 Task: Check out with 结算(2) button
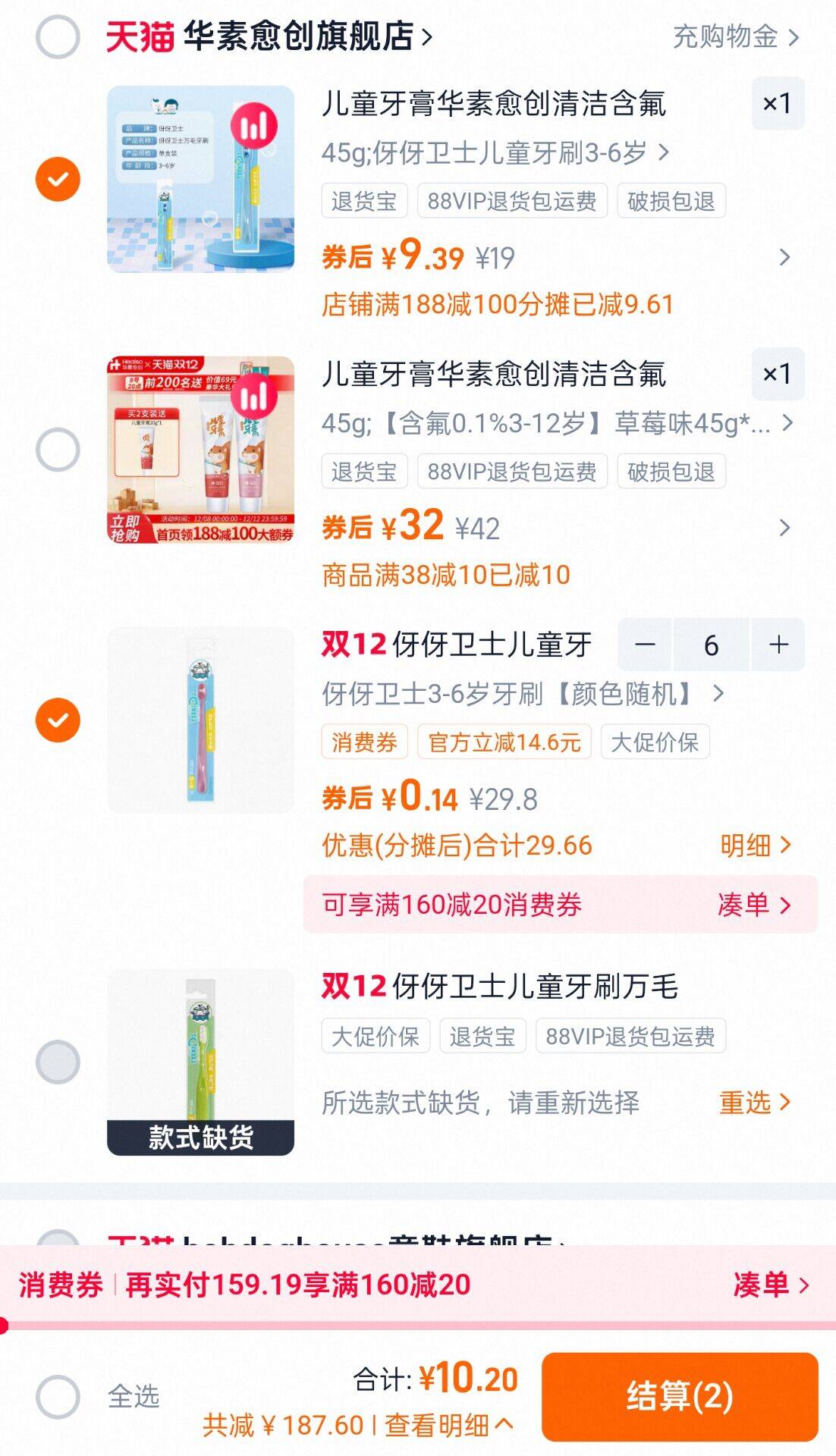680,1396
